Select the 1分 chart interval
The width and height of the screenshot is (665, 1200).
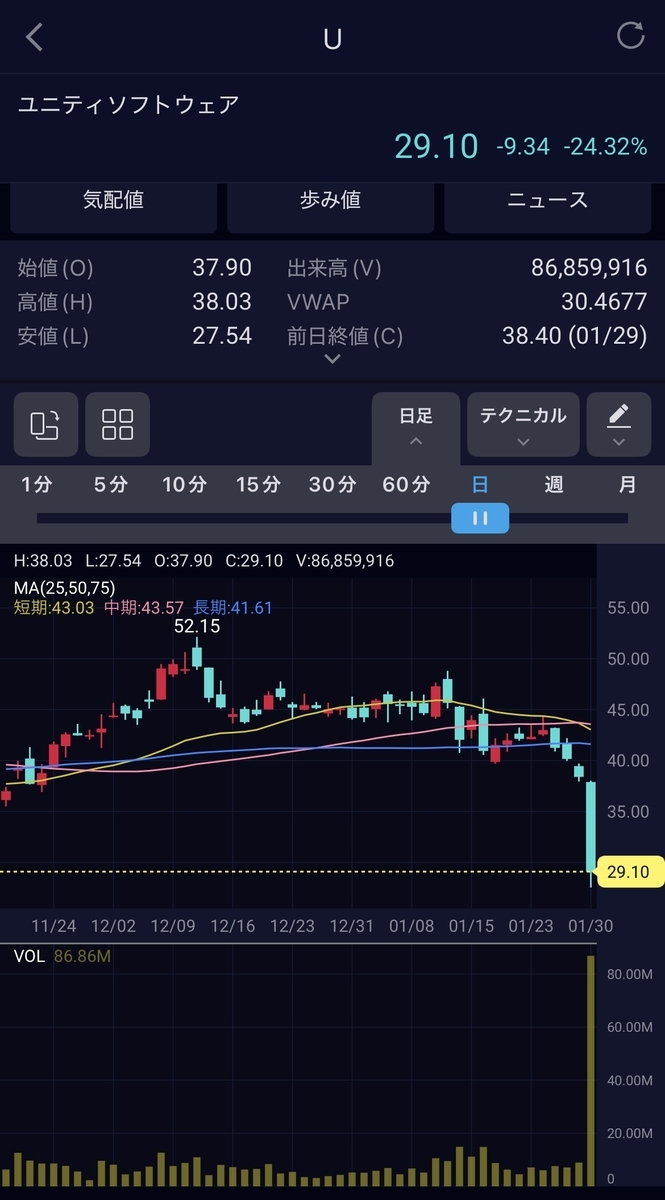click(x=37, y=485)
